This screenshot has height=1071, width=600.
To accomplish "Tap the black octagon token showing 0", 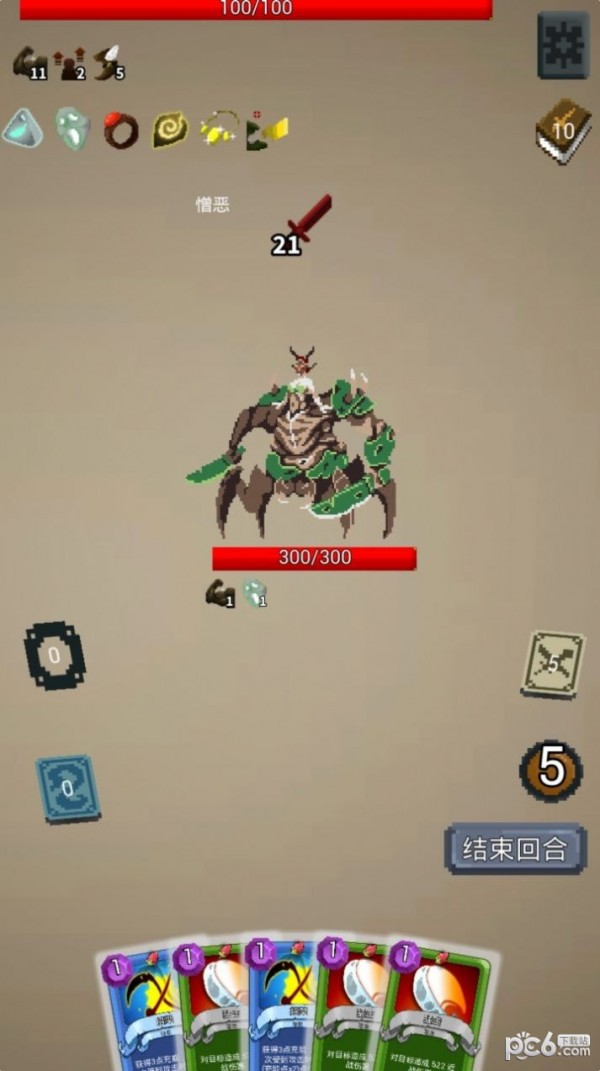I will [55, 656].
